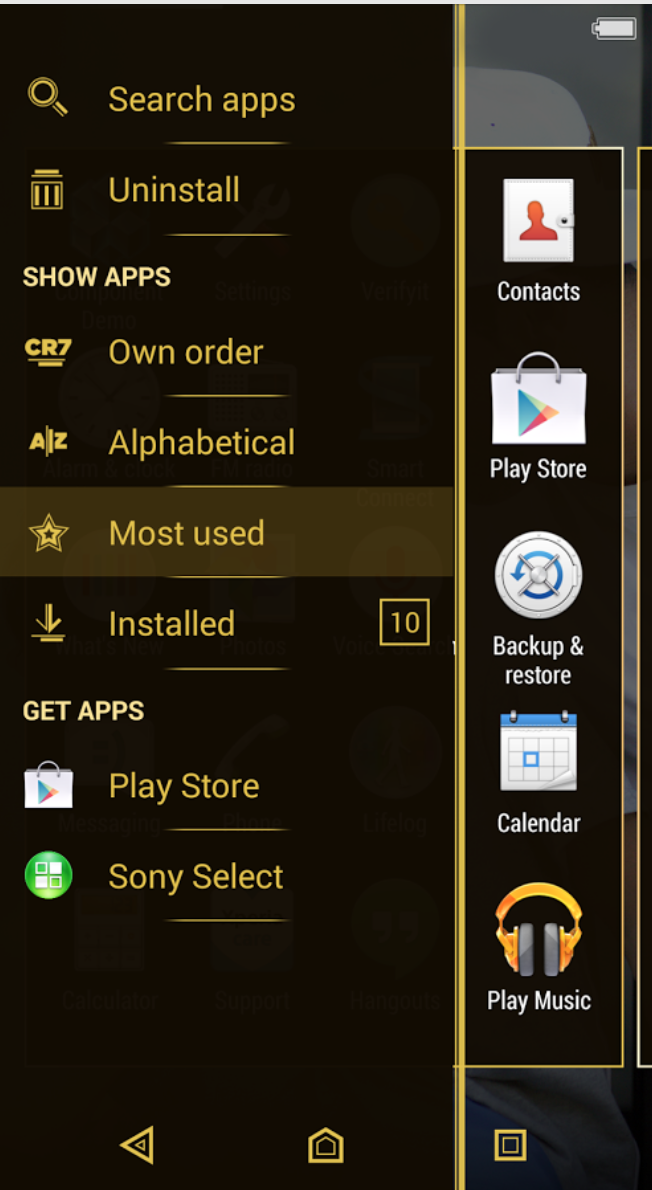Open the recent apps button
The image size is (652, 1190).
coord(510,1144)
